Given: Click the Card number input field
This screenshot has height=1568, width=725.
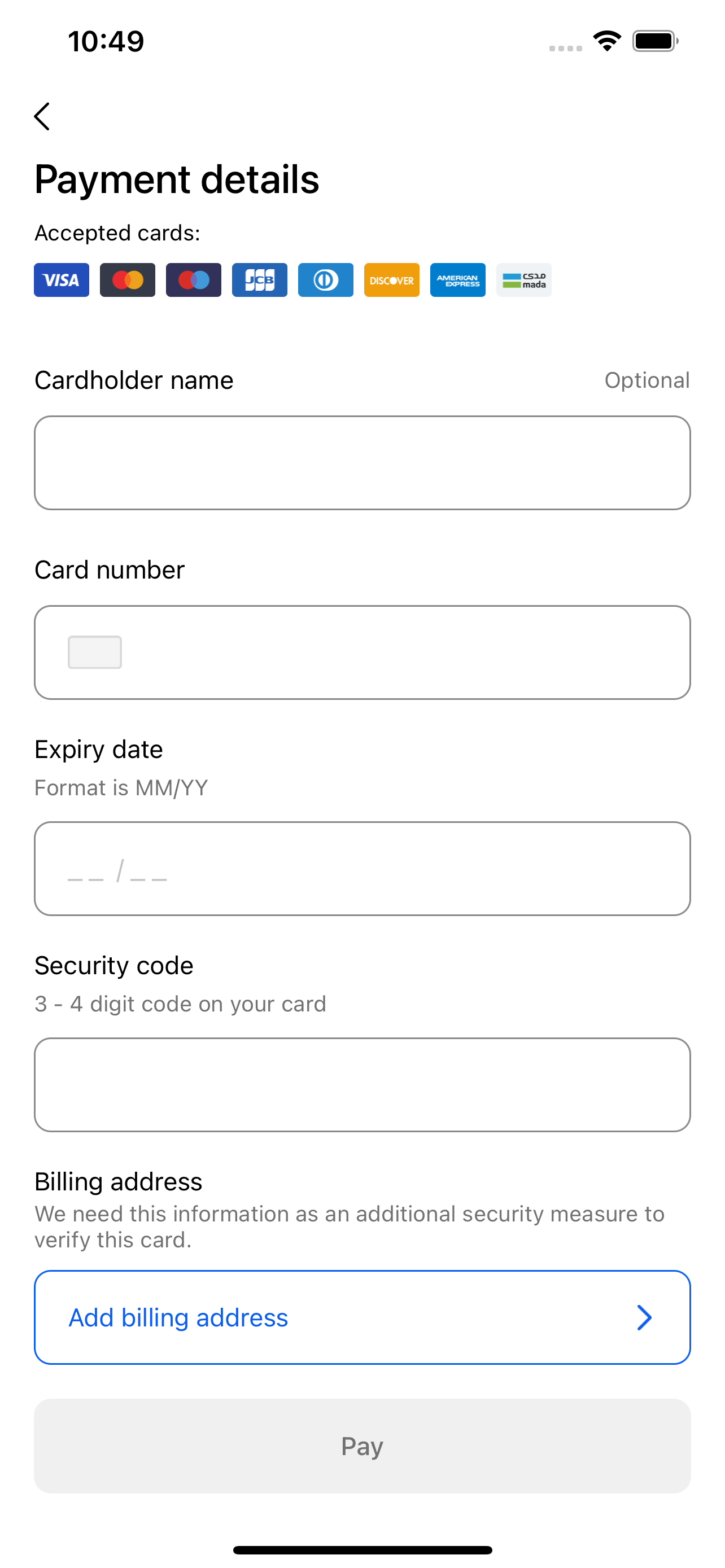Looking at the screenshot, I should coord(362,652).
